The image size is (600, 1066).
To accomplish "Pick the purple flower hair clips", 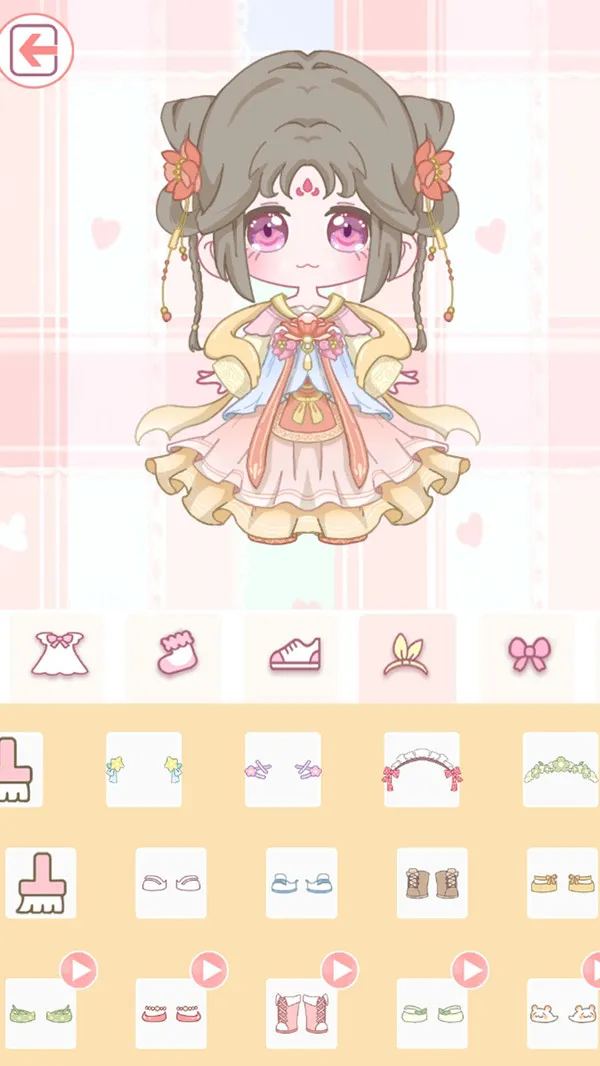I will [283, 770].
